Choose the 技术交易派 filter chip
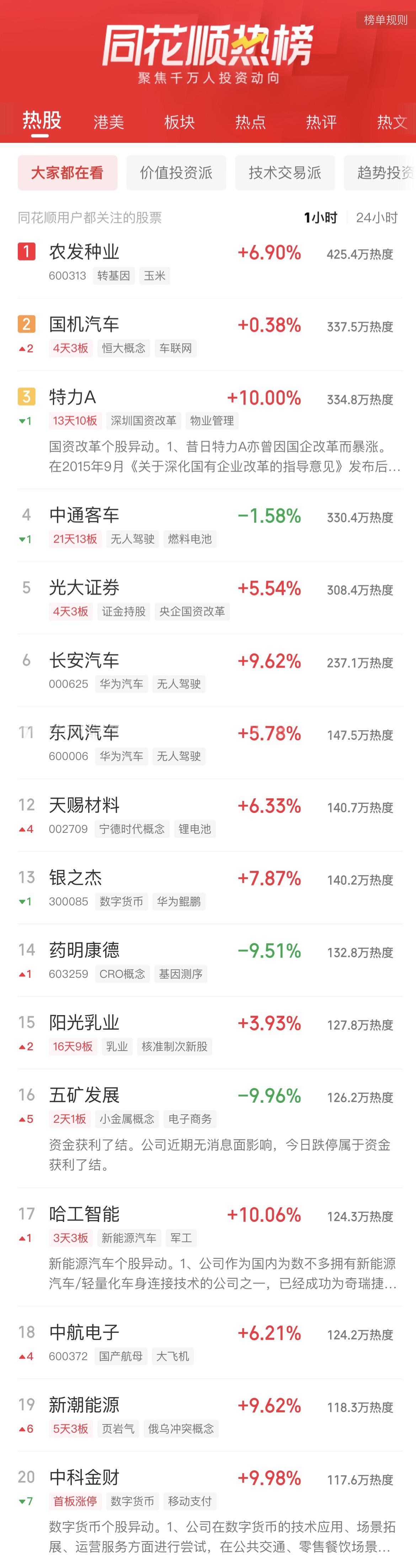This screenshot has height=1568, width=416. tap(284, 173)
